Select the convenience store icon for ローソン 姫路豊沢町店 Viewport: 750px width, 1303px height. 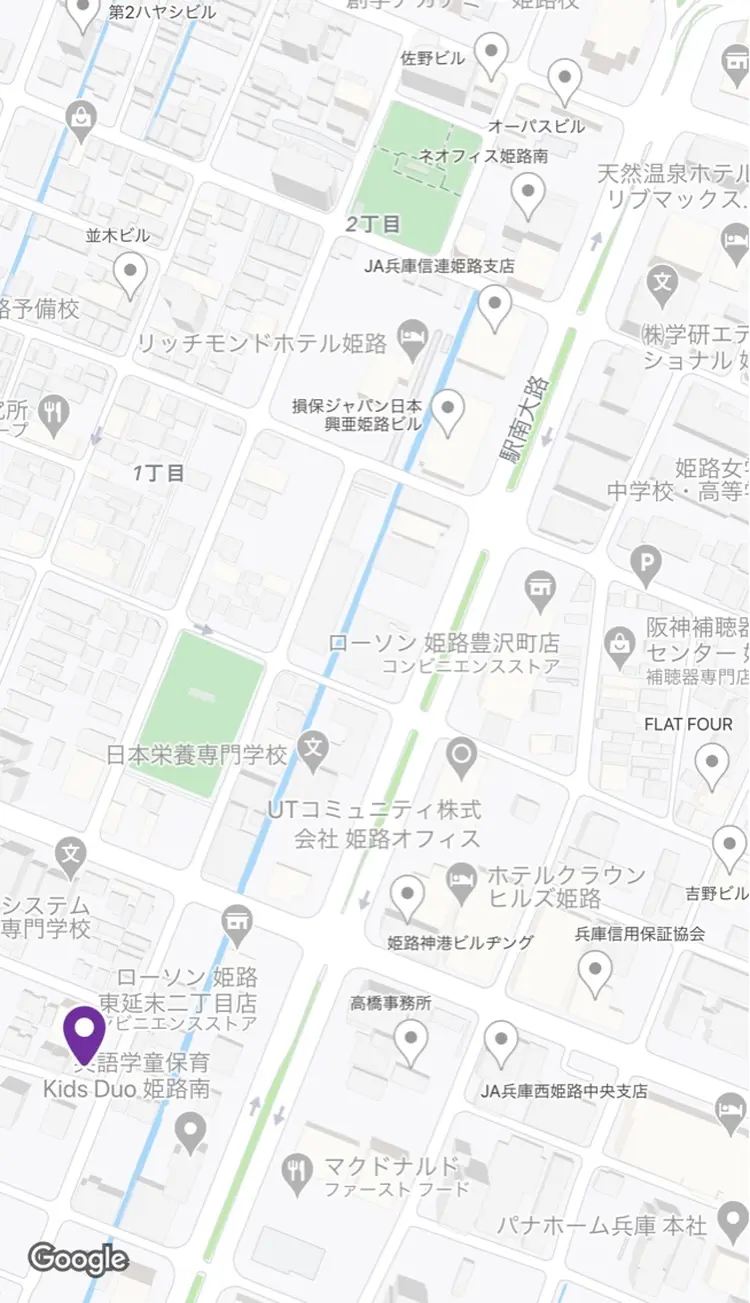(x=540, y=588)
